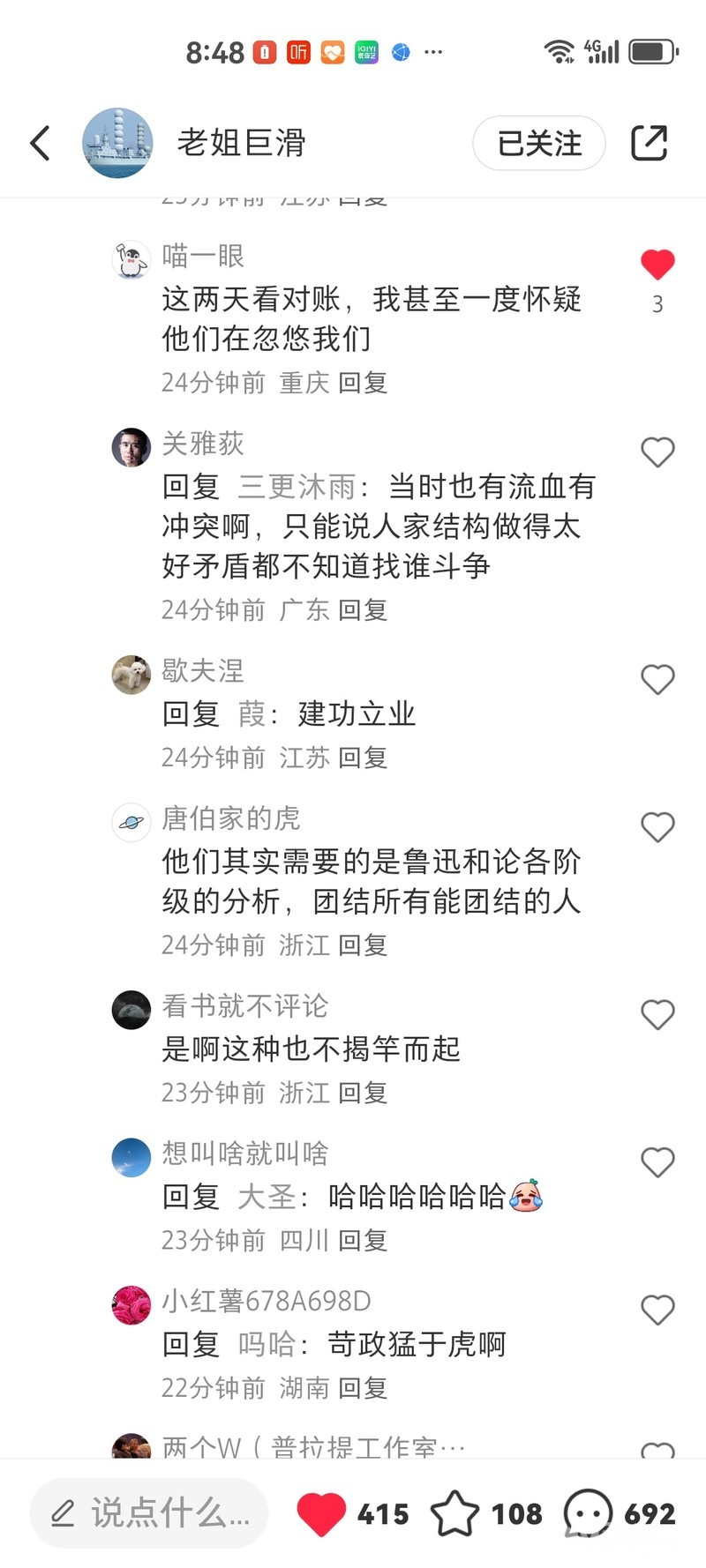The width and height of the screenshot is (706, 1568).
Task: Open the 说点什么 comment box
Action: pos(148,1513)
